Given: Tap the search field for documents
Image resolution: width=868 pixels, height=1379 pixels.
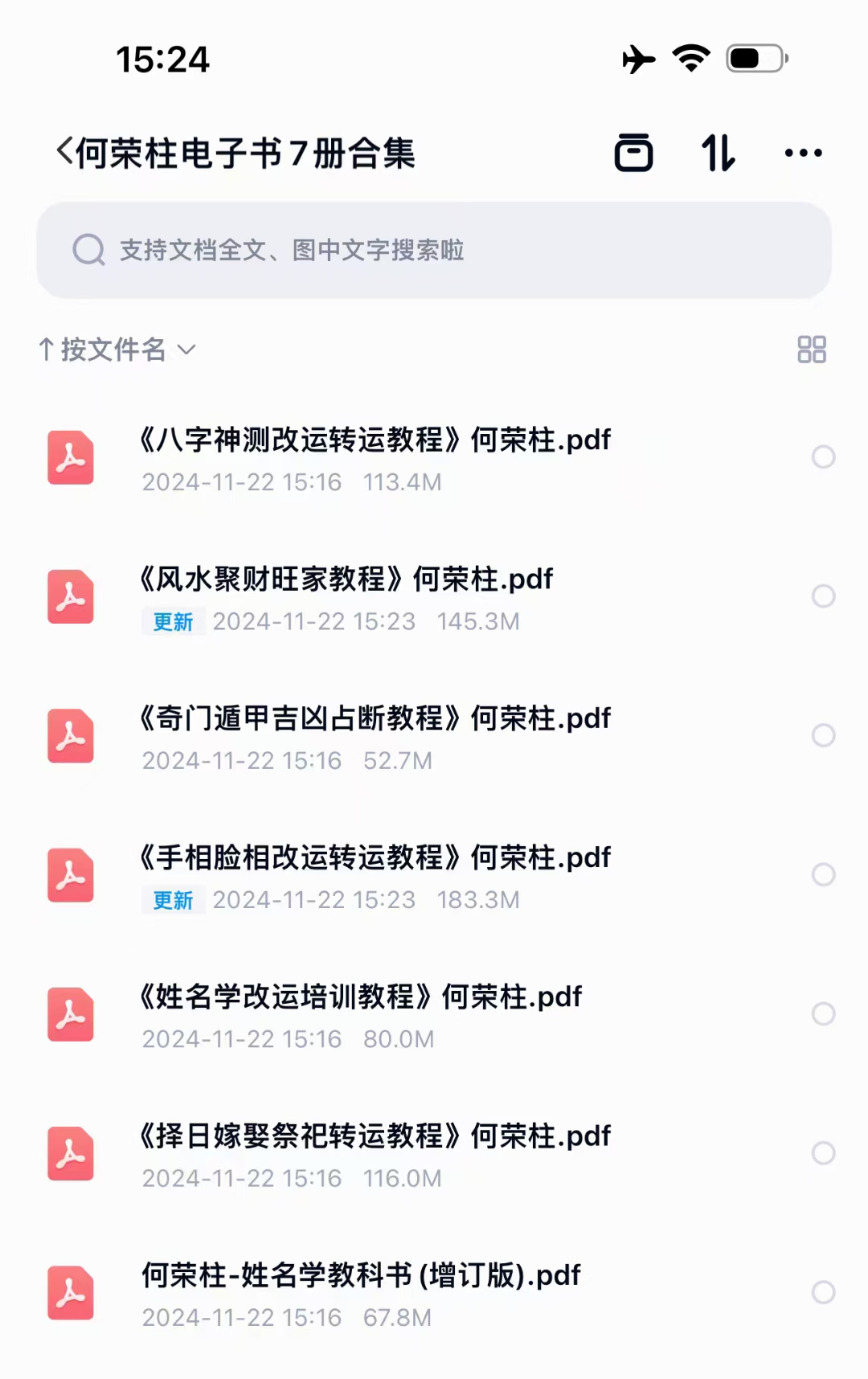Looking at the screenshot, I should click(434, 250).
